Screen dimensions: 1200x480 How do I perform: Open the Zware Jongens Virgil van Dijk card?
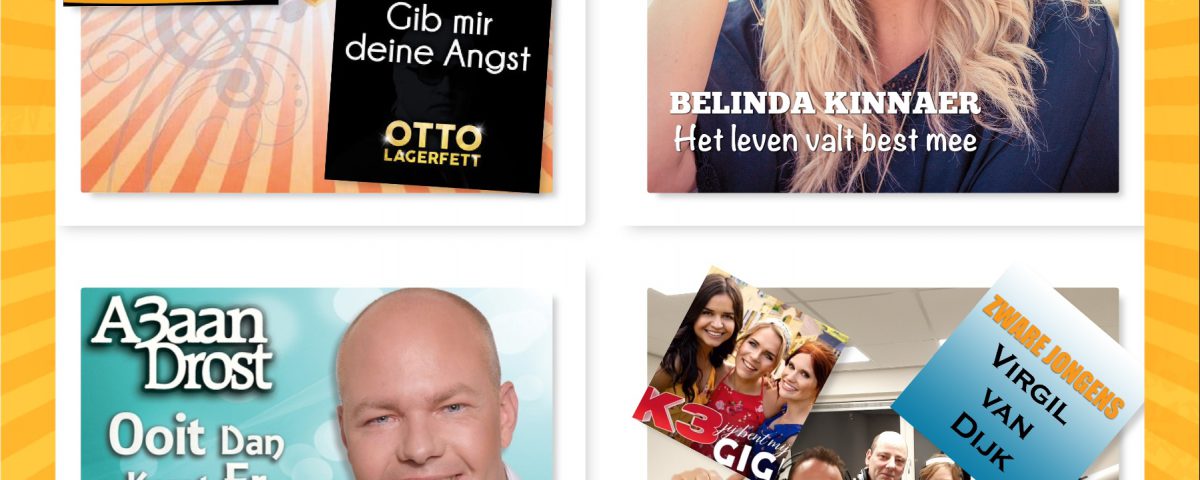pyautogui.click(x=882, y=385)
